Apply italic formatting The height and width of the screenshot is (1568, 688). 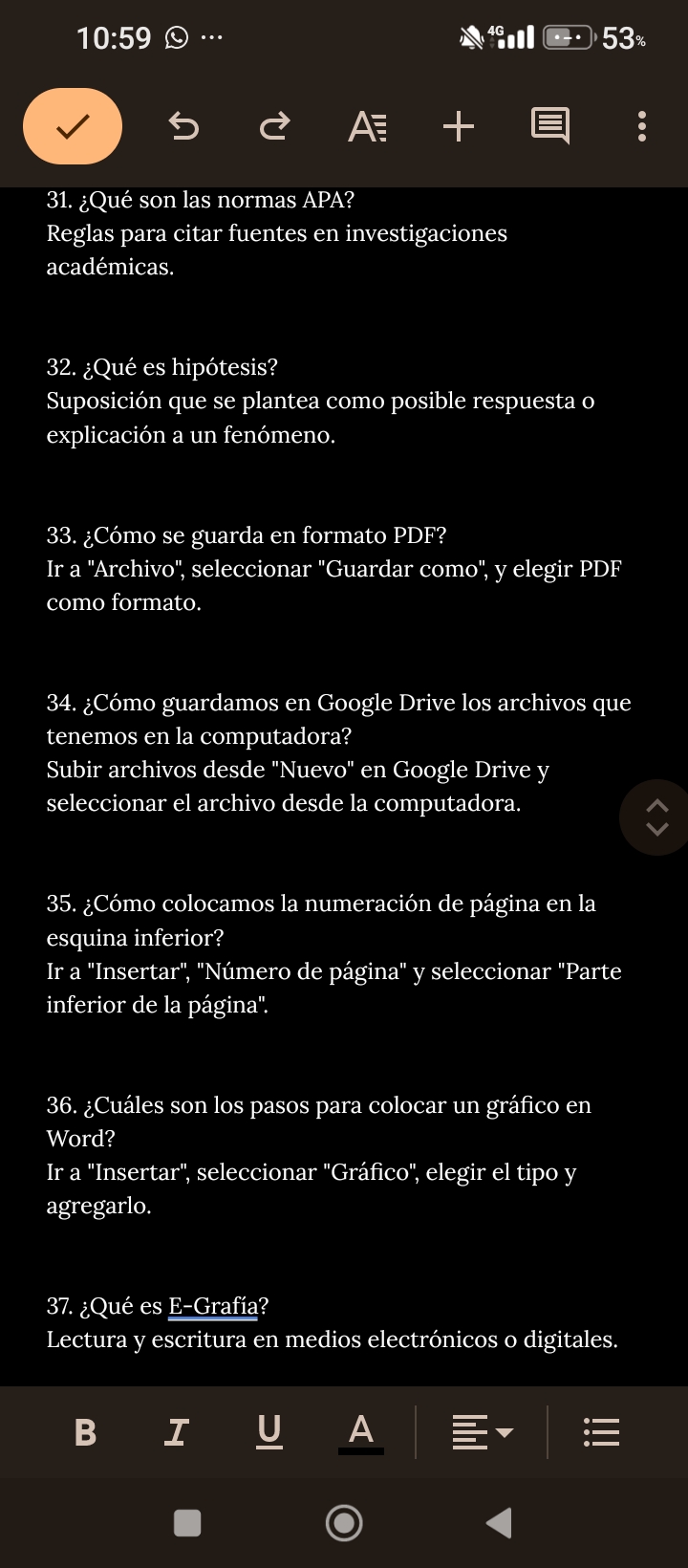point(176,1432)
